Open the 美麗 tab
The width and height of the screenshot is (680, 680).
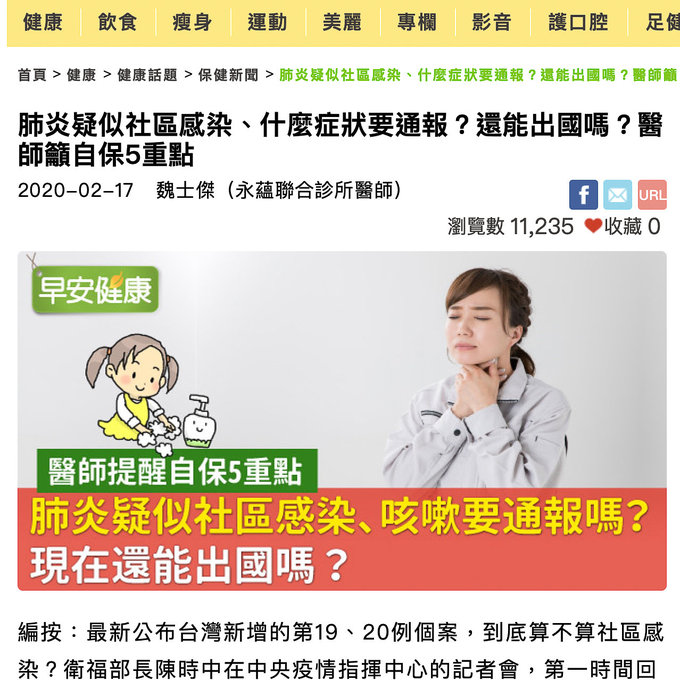coord(342,22)
